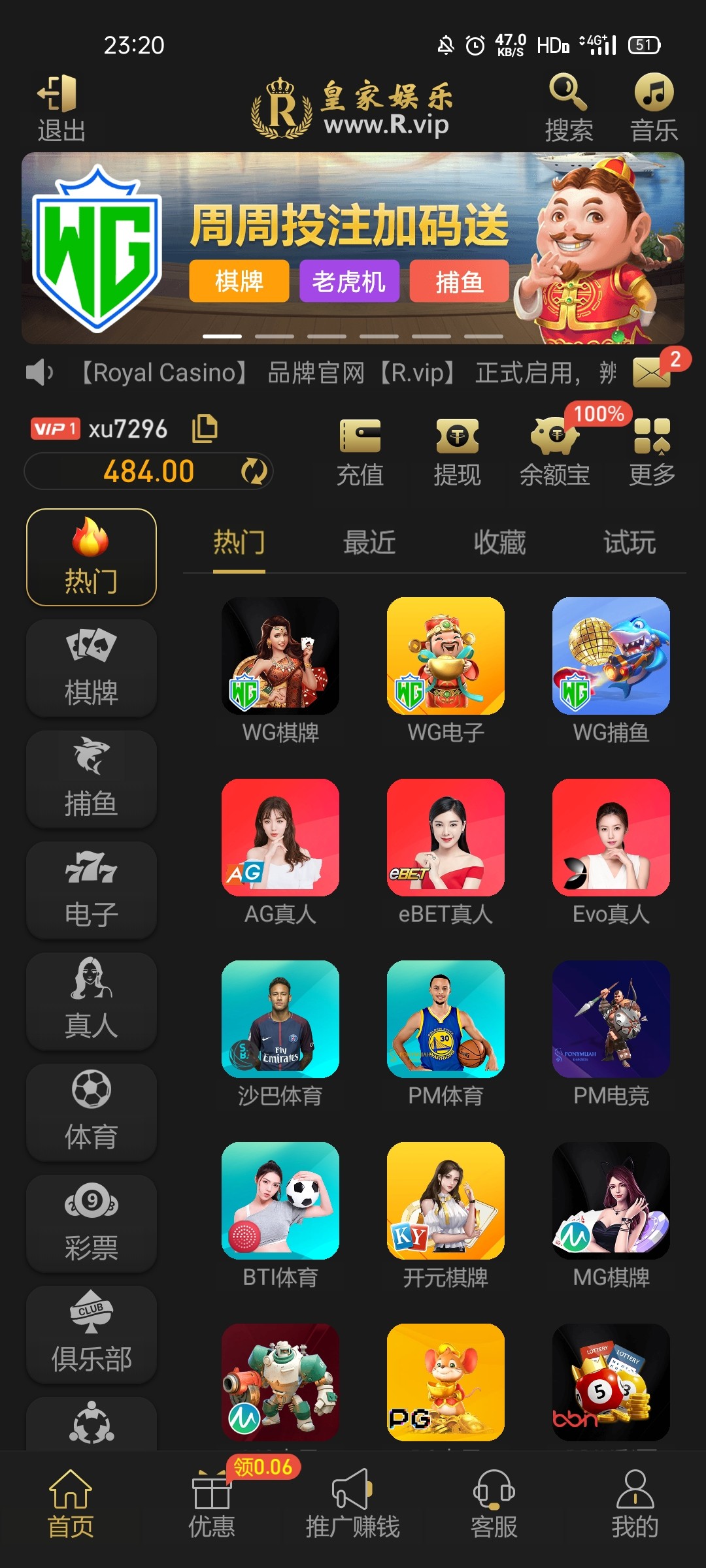Mute the announcement speaker
This screenshot has width=706, height=1568.
[x=41, y=372]
